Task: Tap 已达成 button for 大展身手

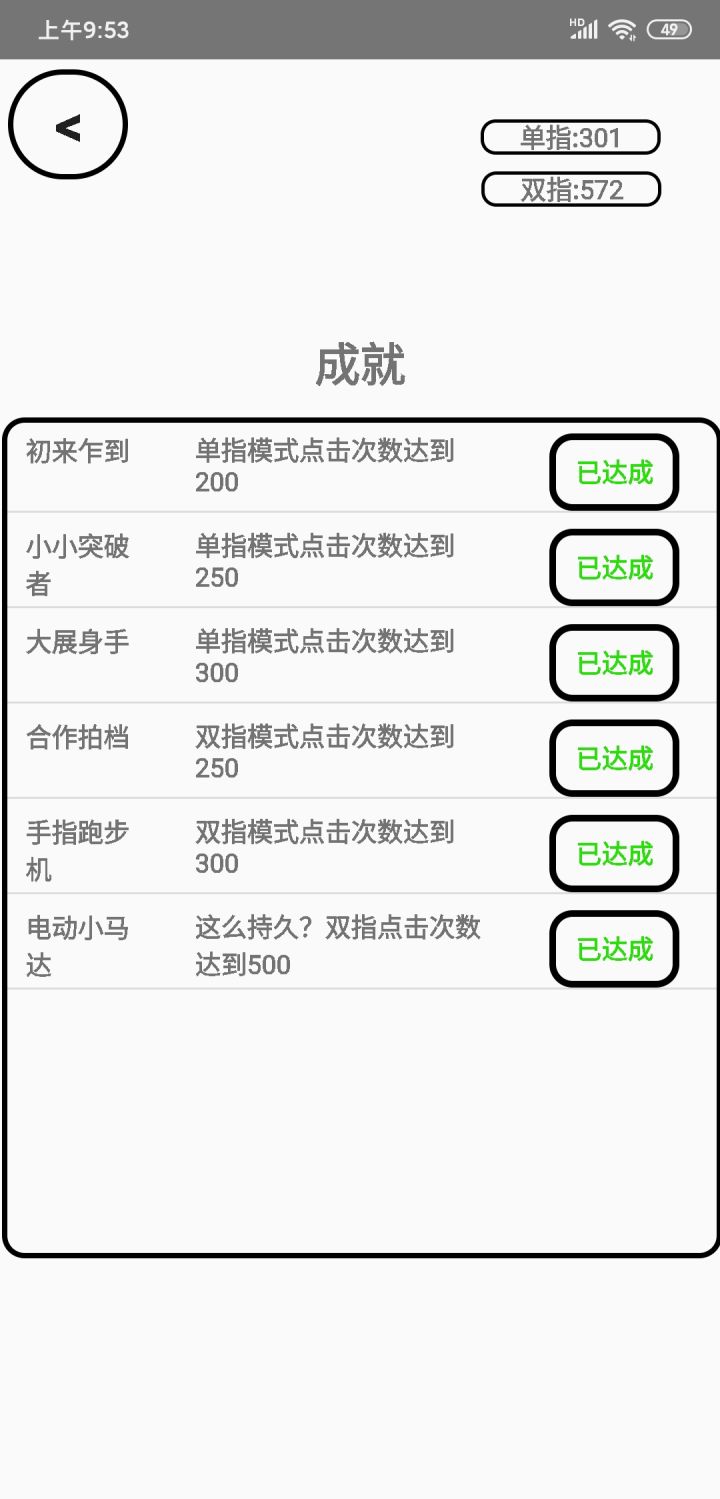Action: pos(615,663)
